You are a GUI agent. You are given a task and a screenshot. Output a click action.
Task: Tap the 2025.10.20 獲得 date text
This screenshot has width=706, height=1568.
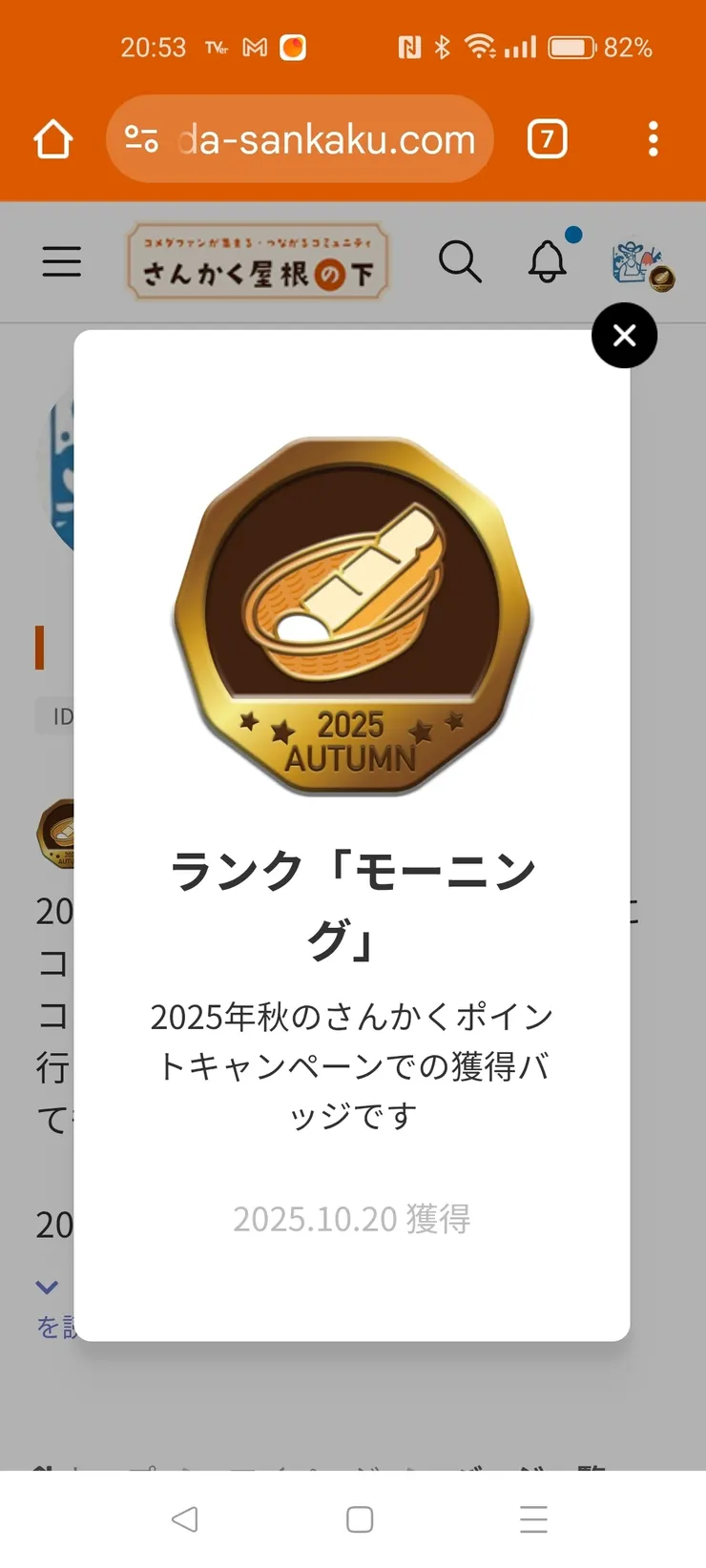pos(351,1218)
